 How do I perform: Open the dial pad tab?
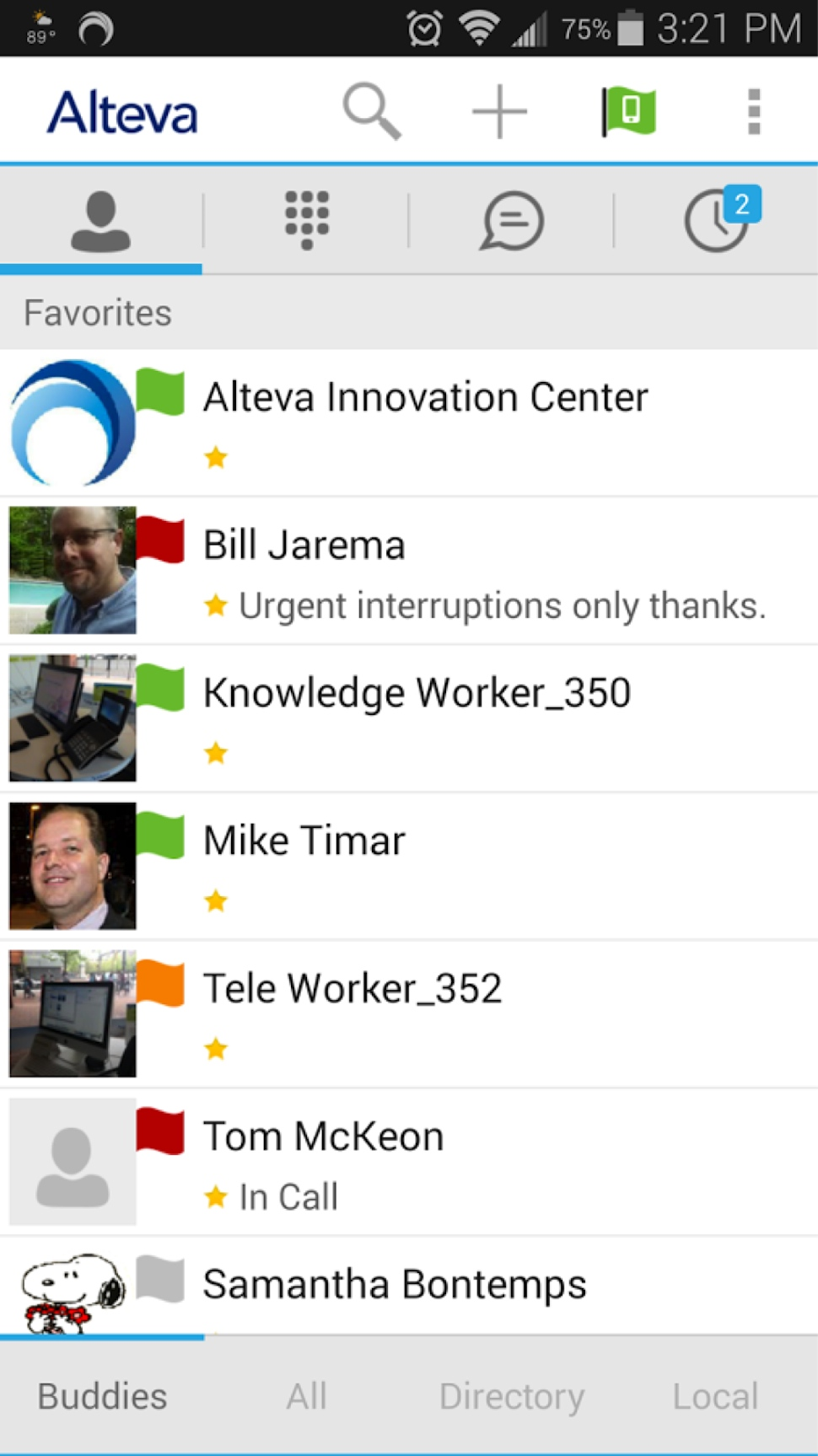306,222
